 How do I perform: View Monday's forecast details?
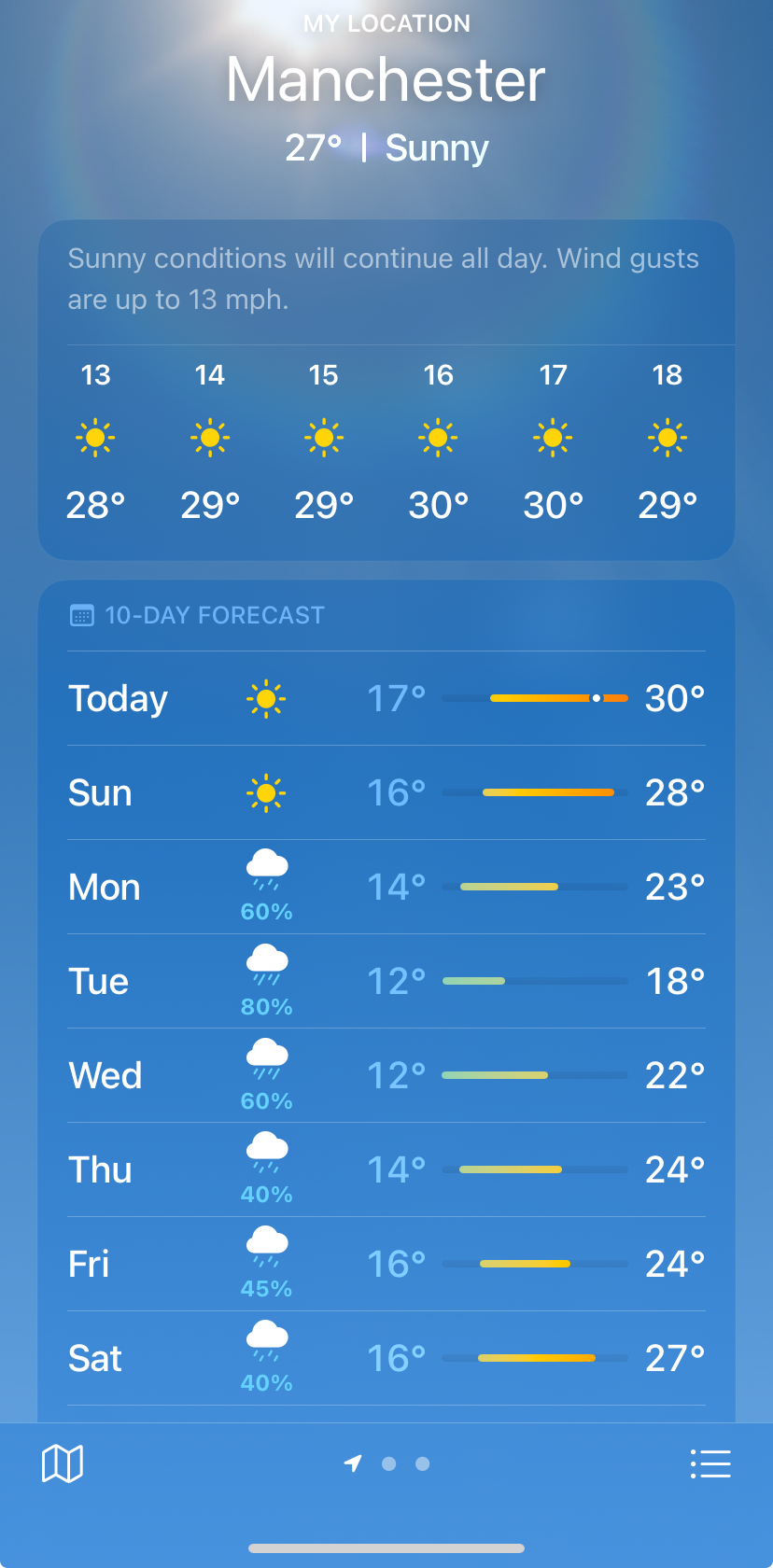tap(386, 887)
